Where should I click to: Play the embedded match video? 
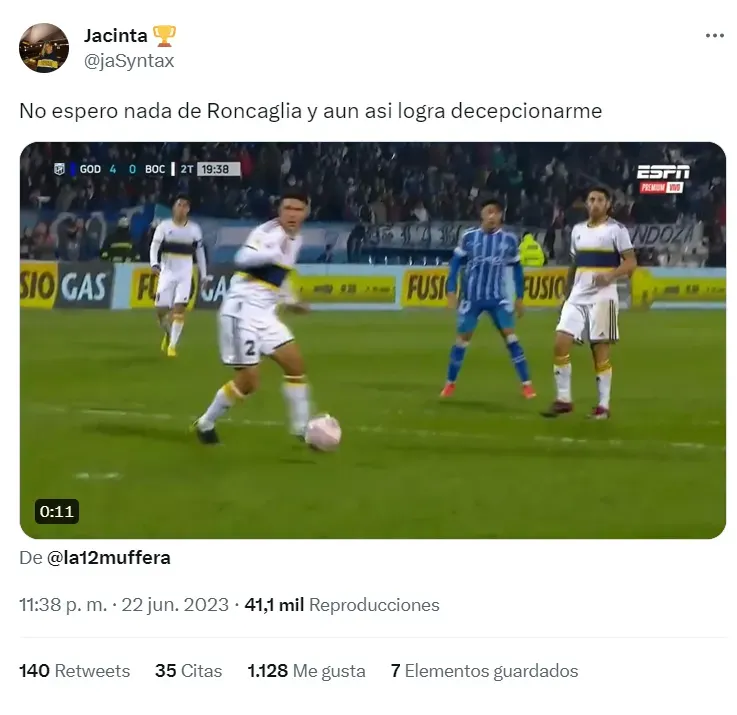pyautogui.click(x=372, y=340)
